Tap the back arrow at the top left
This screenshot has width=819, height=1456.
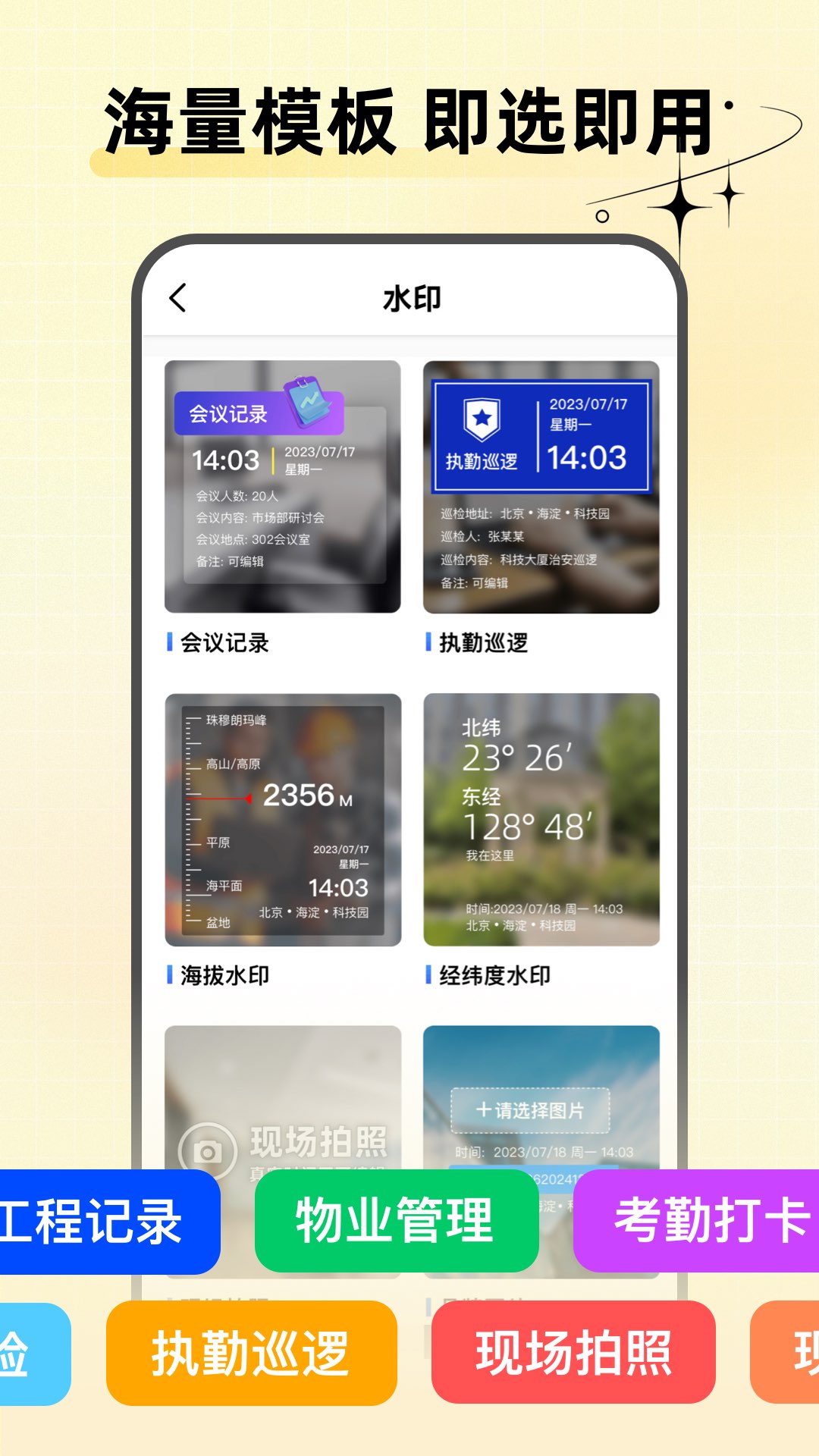179,297
